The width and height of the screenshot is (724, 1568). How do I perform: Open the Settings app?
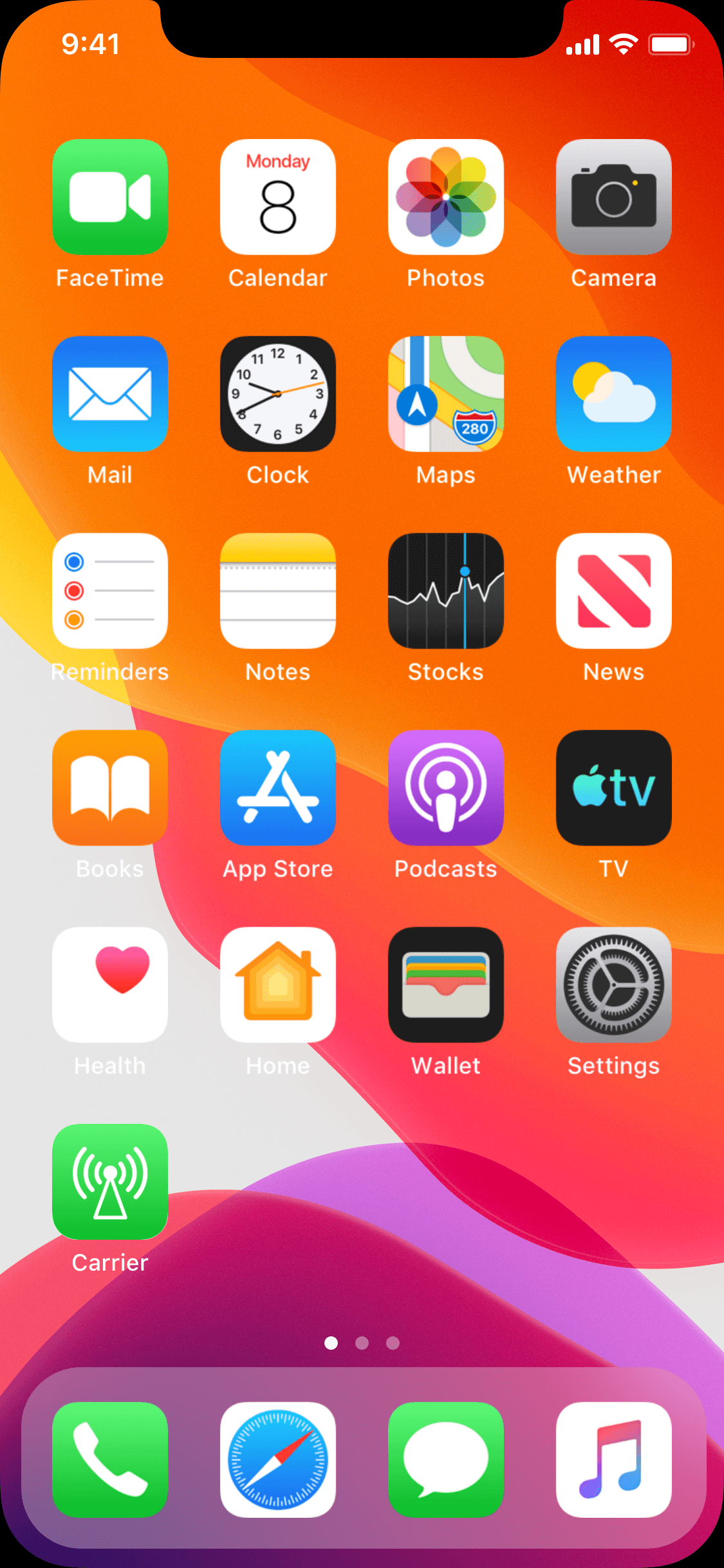[x=614, y=985]
